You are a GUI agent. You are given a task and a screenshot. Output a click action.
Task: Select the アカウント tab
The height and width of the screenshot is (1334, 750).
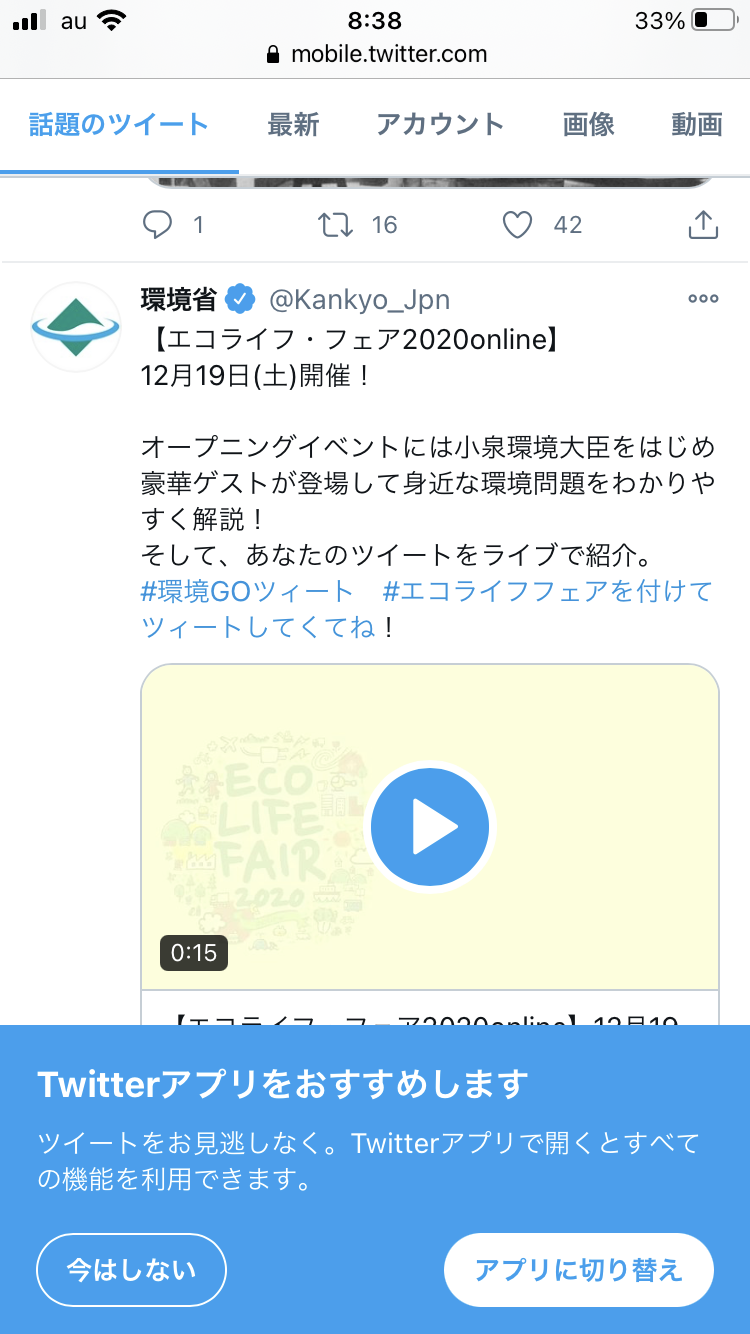pos(440,125)
